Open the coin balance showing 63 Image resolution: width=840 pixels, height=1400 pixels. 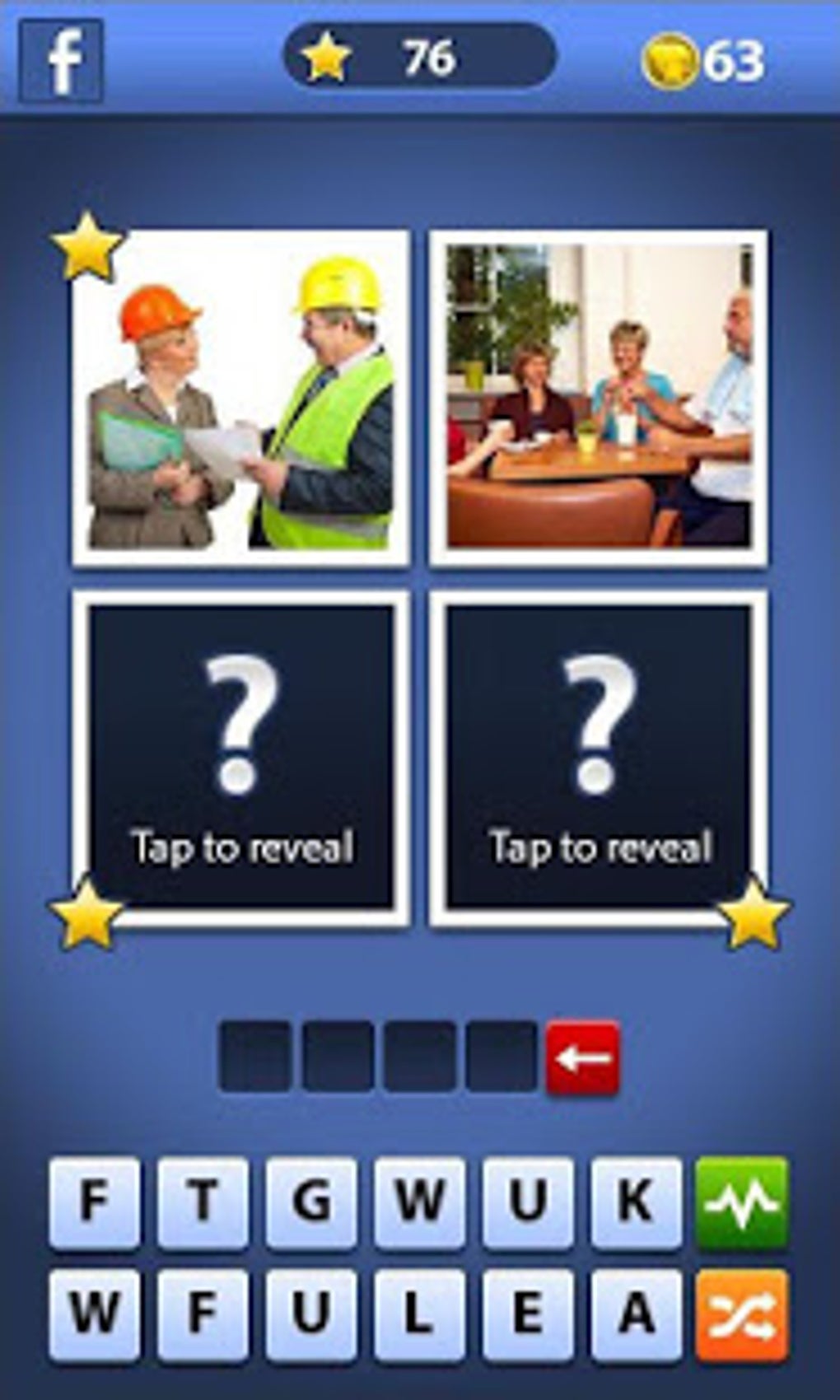(x=704, y=60)
